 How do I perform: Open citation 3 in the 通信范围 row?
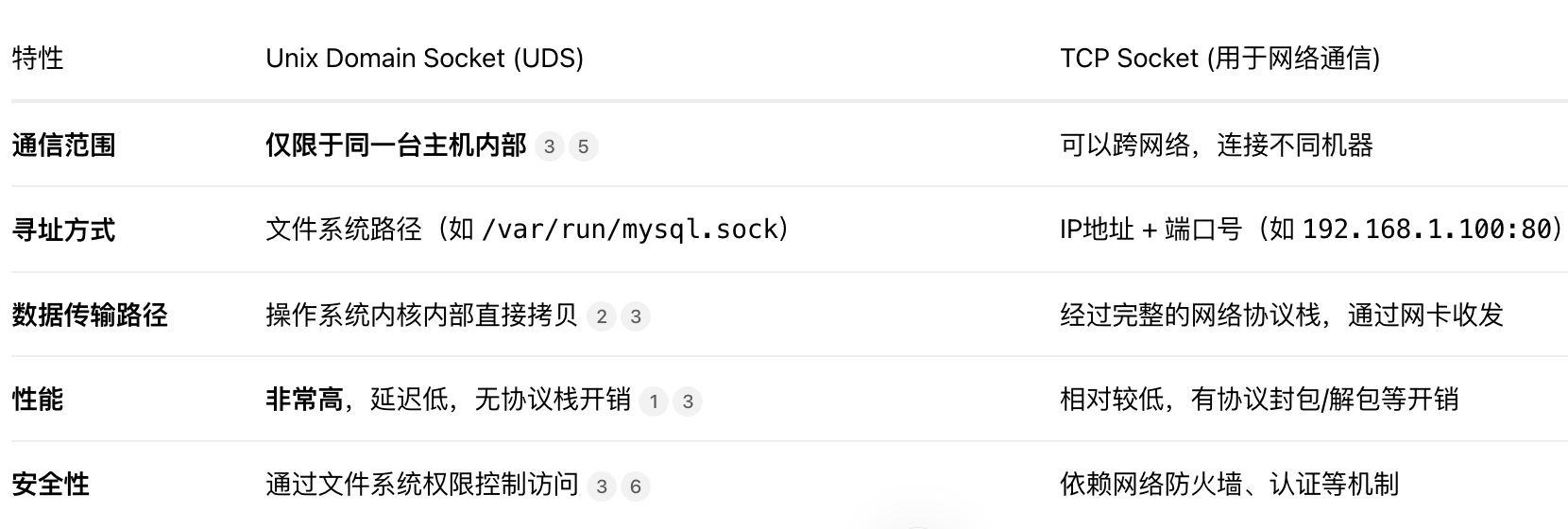click(x=549, y=146)
